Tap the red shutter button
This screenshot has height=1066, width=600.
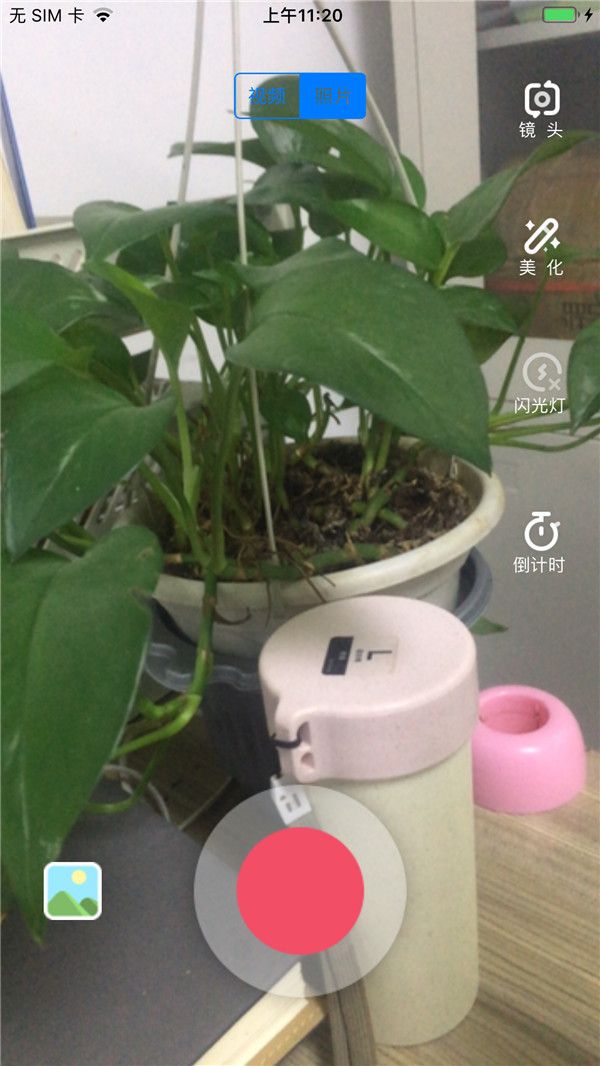pos(300,890)
